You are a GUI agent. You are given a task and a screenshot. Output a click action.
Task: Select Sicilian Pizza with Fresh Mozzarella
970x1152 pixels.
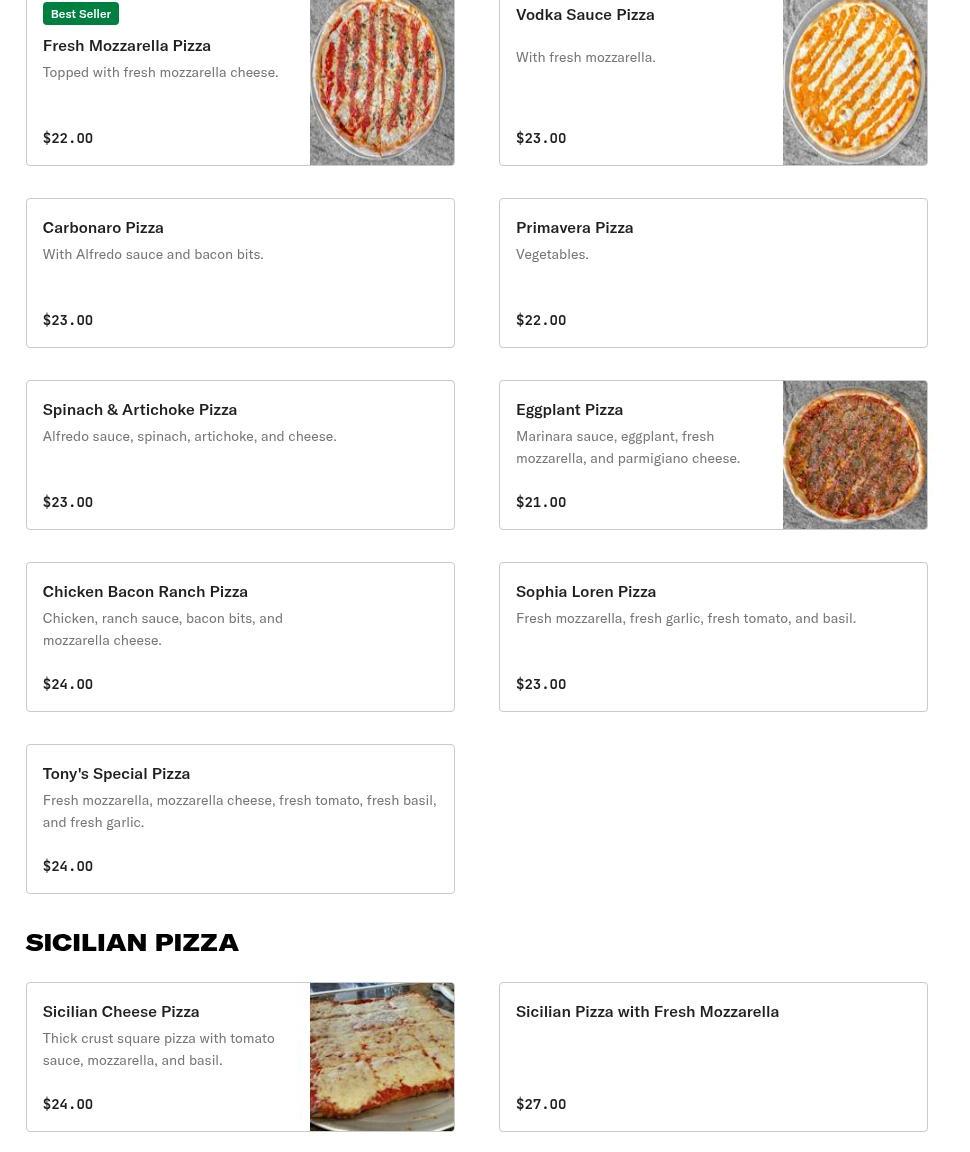pyautogui.click(x=712, y=1057)
